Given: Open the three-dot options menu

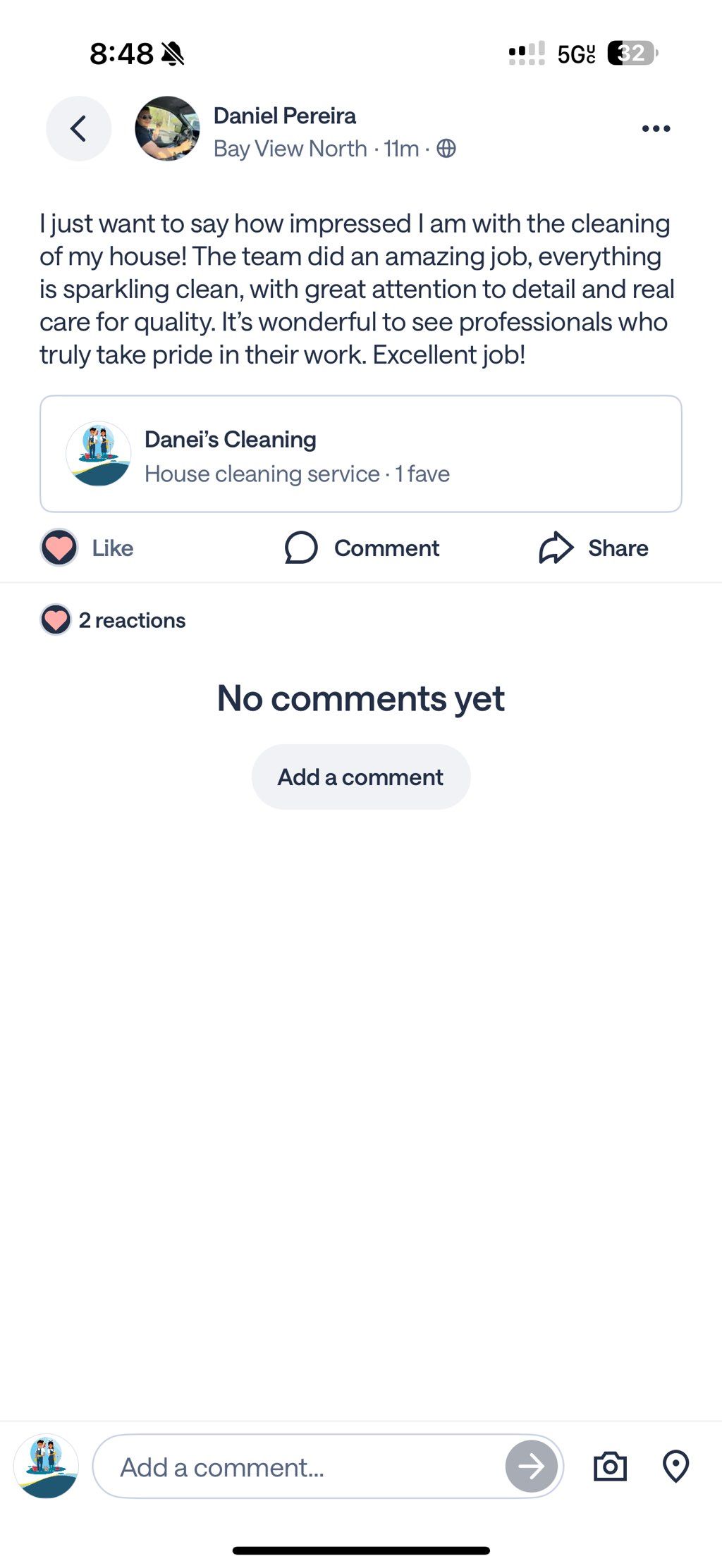Looking at the screenshot, I should click(656, 129).
